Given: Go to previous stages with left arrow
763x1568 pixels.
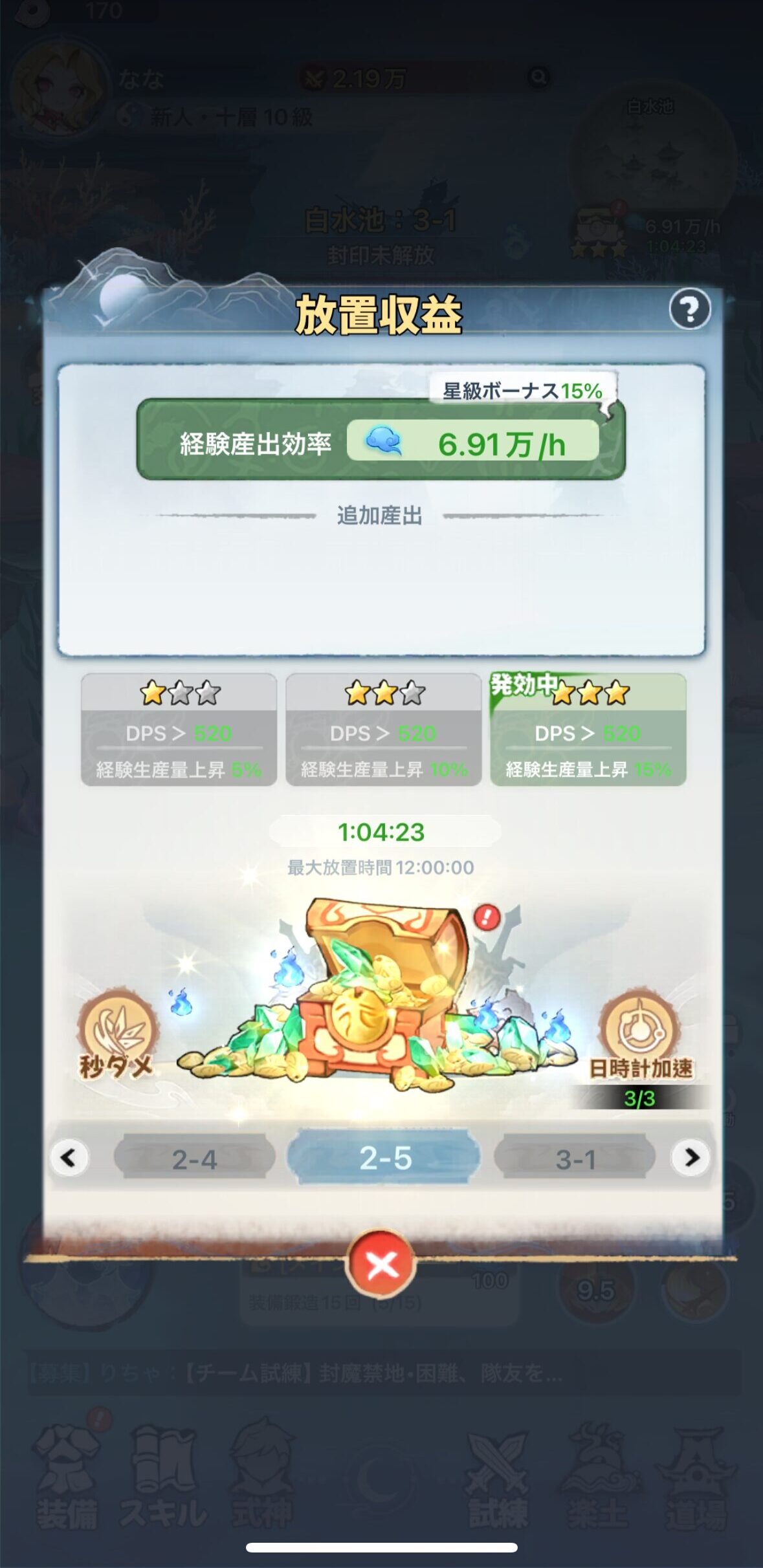Looking at the screenshot, I should click(69, 1157).
